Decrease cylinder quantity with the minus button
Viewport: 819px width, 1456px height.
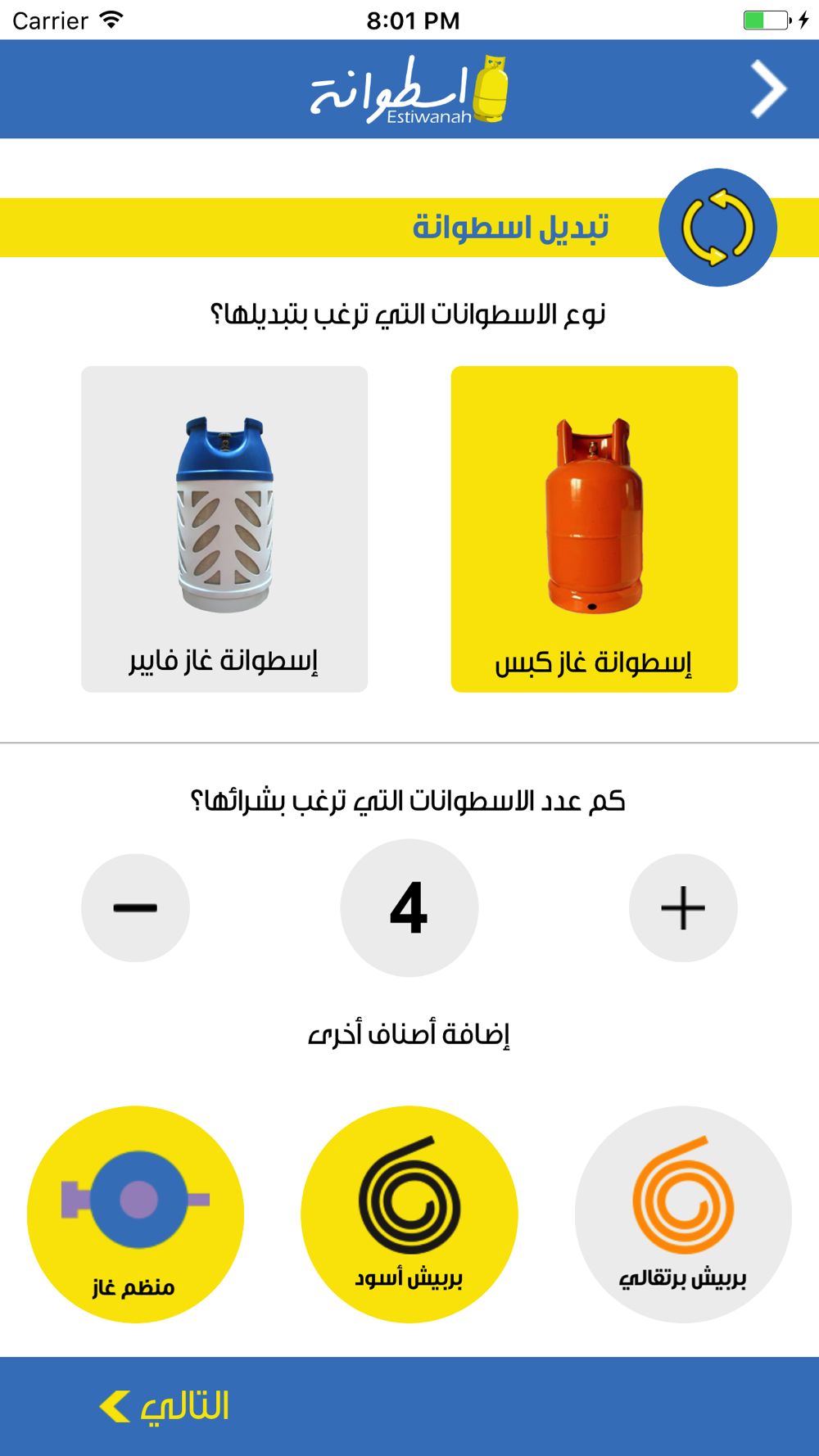click(135, 907)
